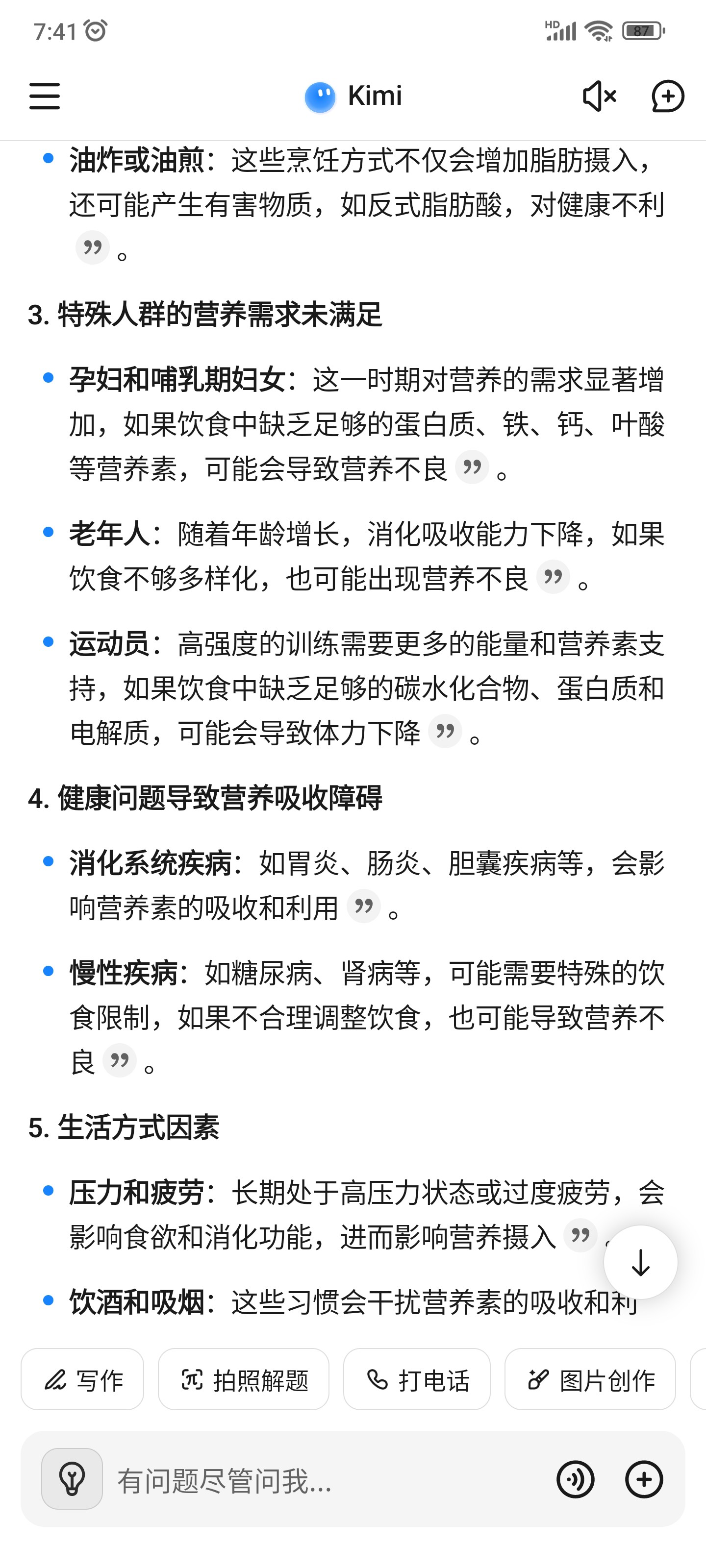Focus the 有问题尽管问我 input field

[329, 1480]
